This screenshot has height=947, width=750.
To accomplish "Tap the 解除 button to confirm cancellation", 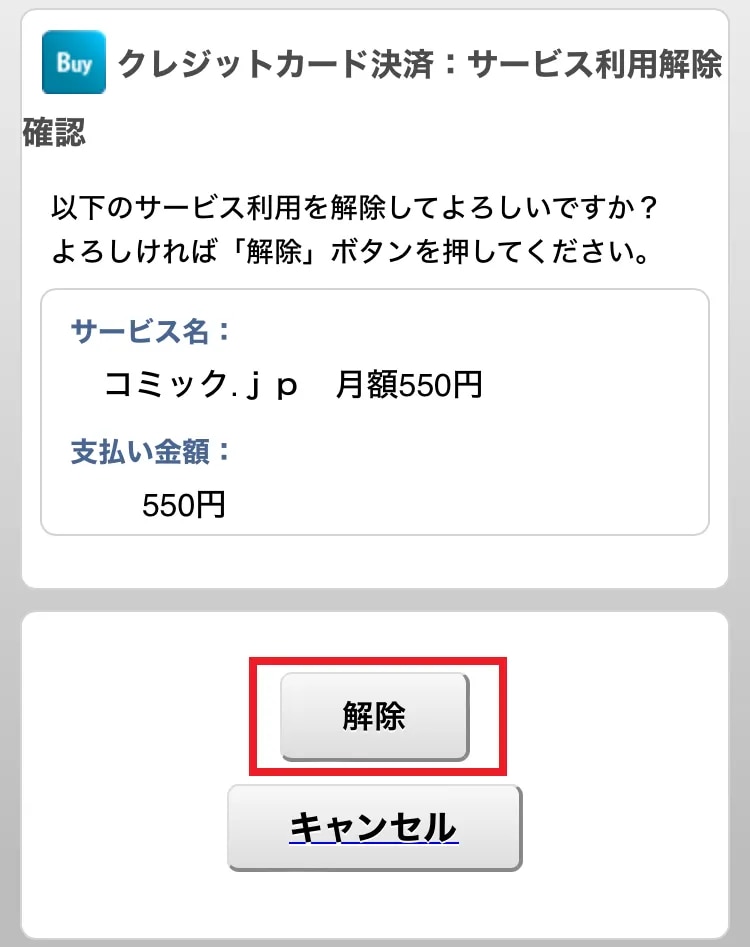I will point(374,716).
